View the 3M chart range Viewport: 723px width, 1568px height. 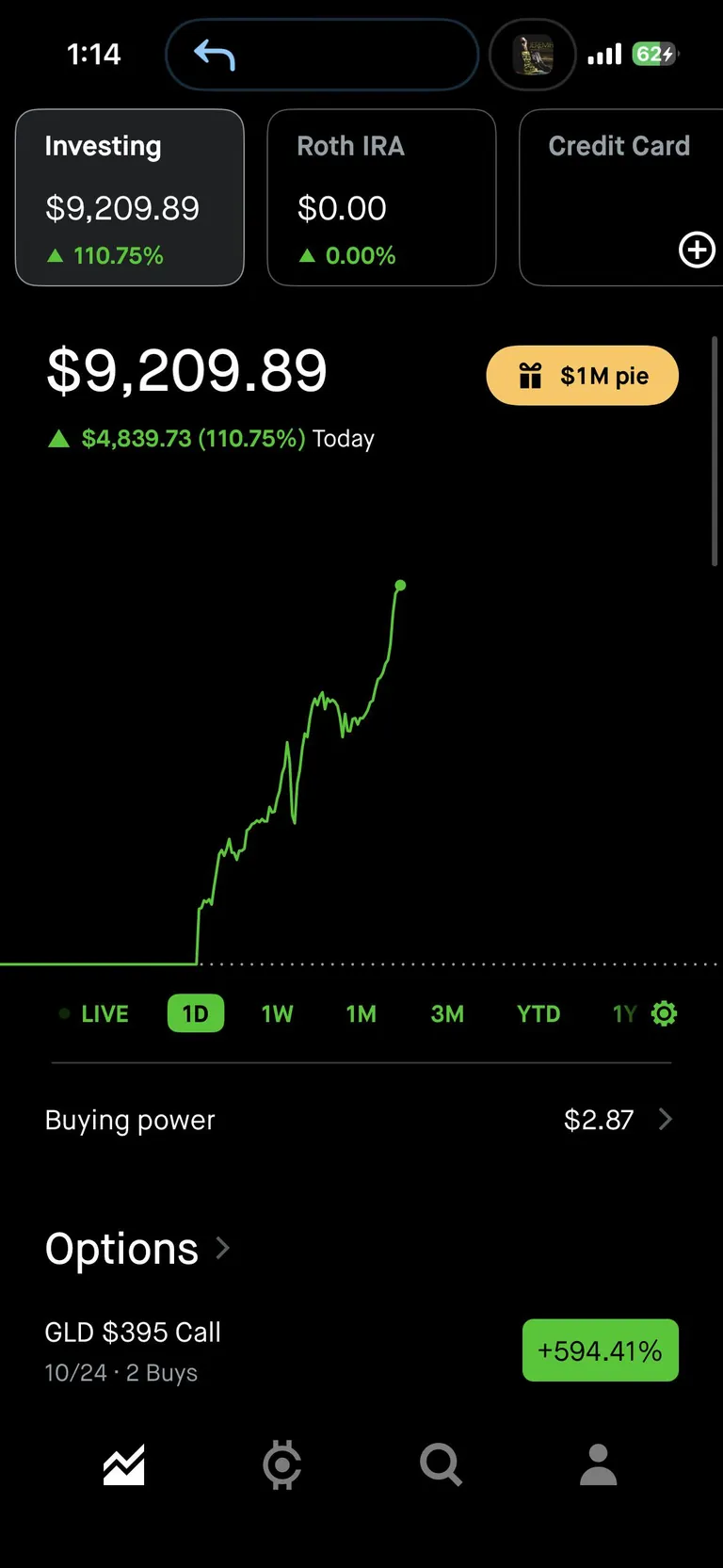(x=447, y=1014)
